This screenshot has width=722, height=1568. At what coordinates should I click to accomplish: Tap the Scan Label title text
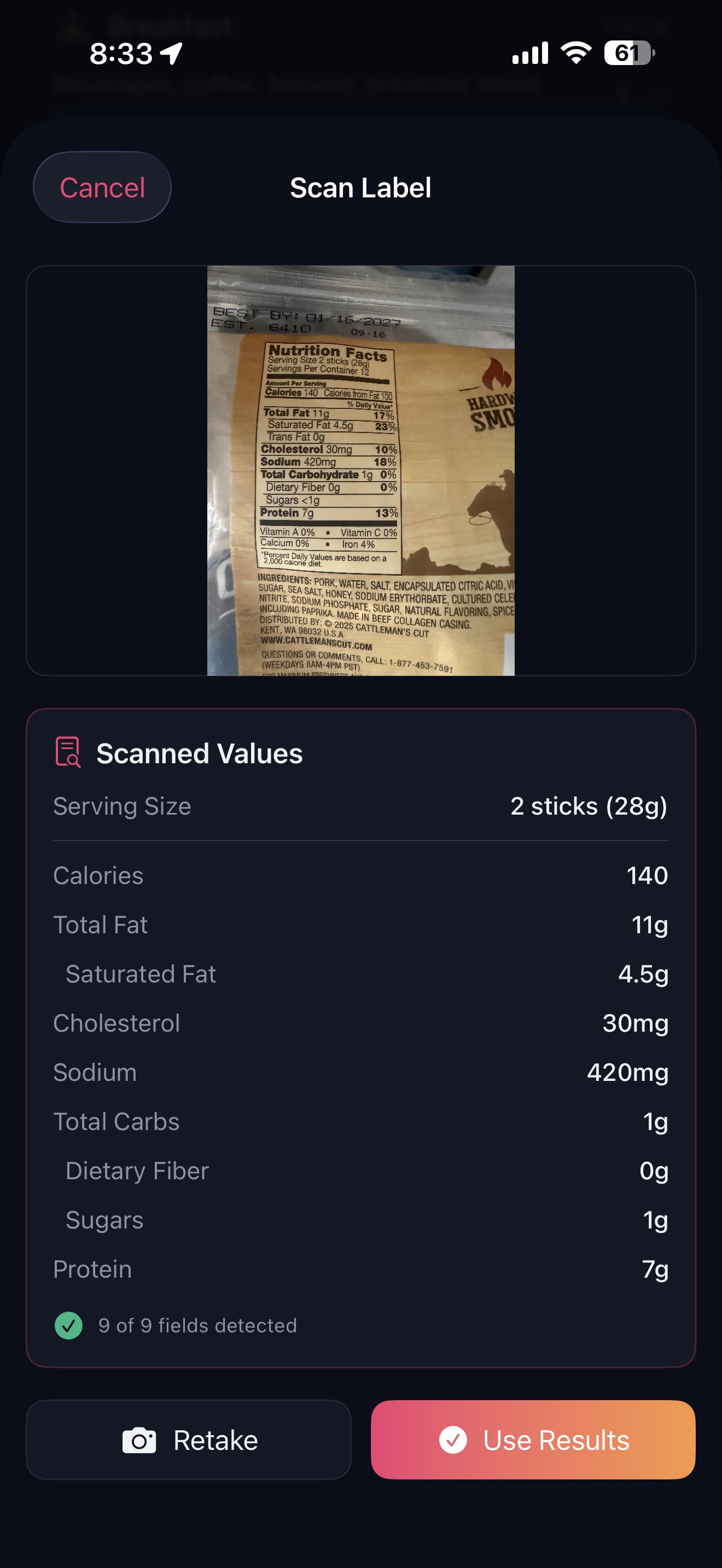(360, 187)
